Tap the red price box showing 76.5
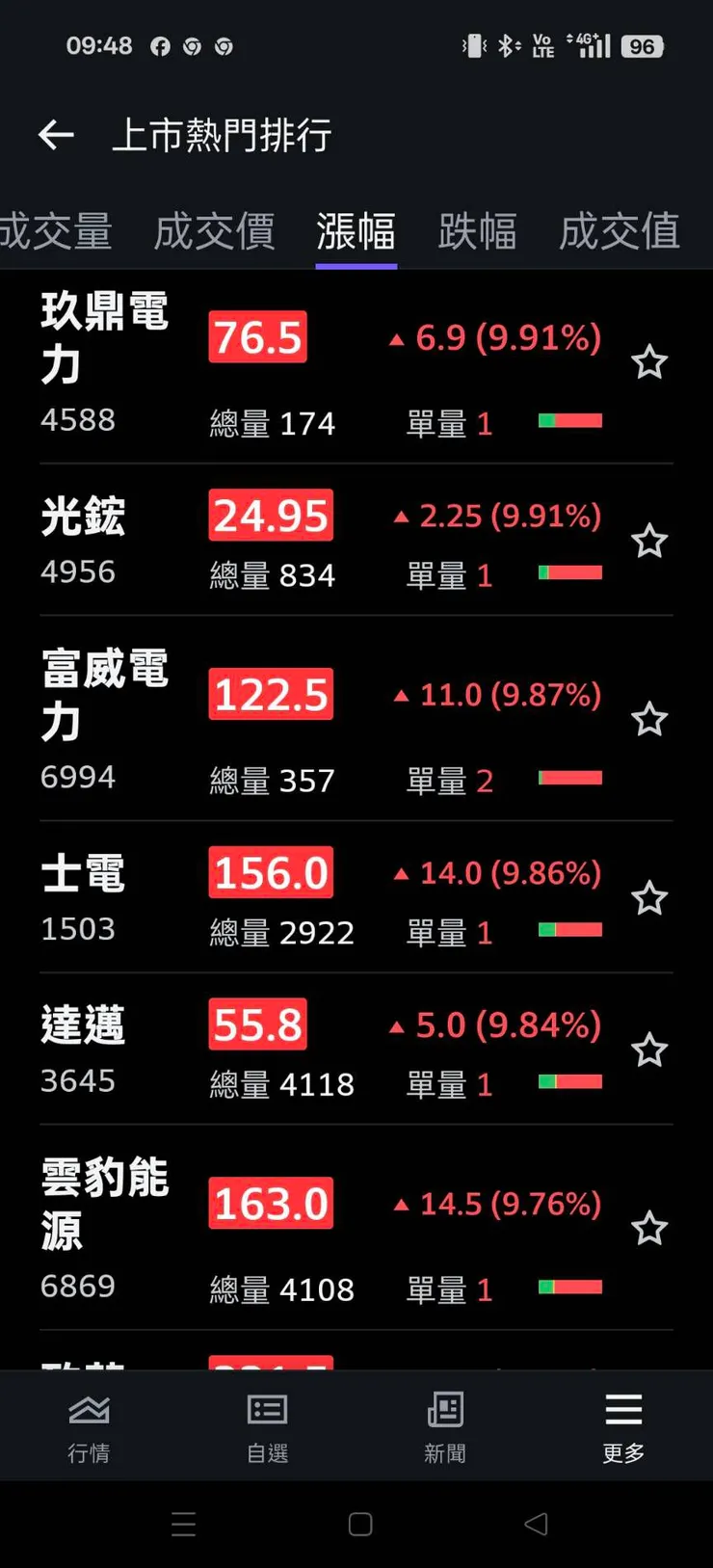This screenshot has height=1568, width=713. click(x=257, y=337)
